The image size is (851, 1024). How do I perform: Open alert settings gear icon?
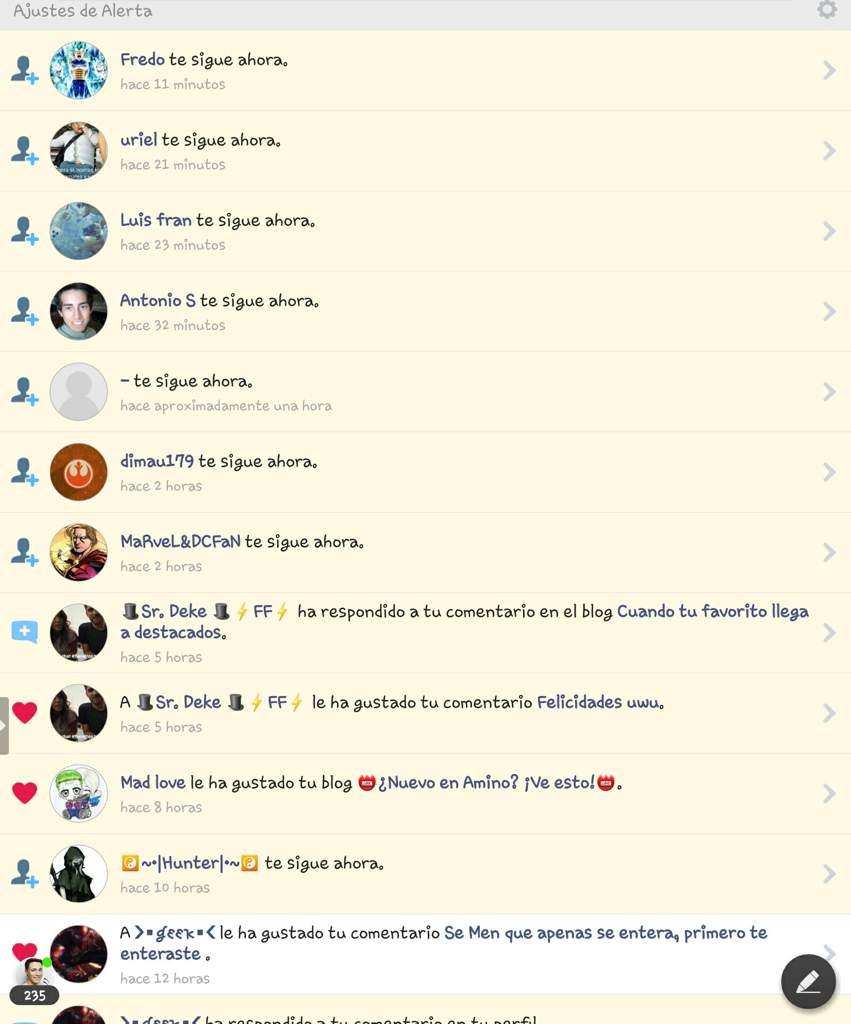[x=826, y=10]
